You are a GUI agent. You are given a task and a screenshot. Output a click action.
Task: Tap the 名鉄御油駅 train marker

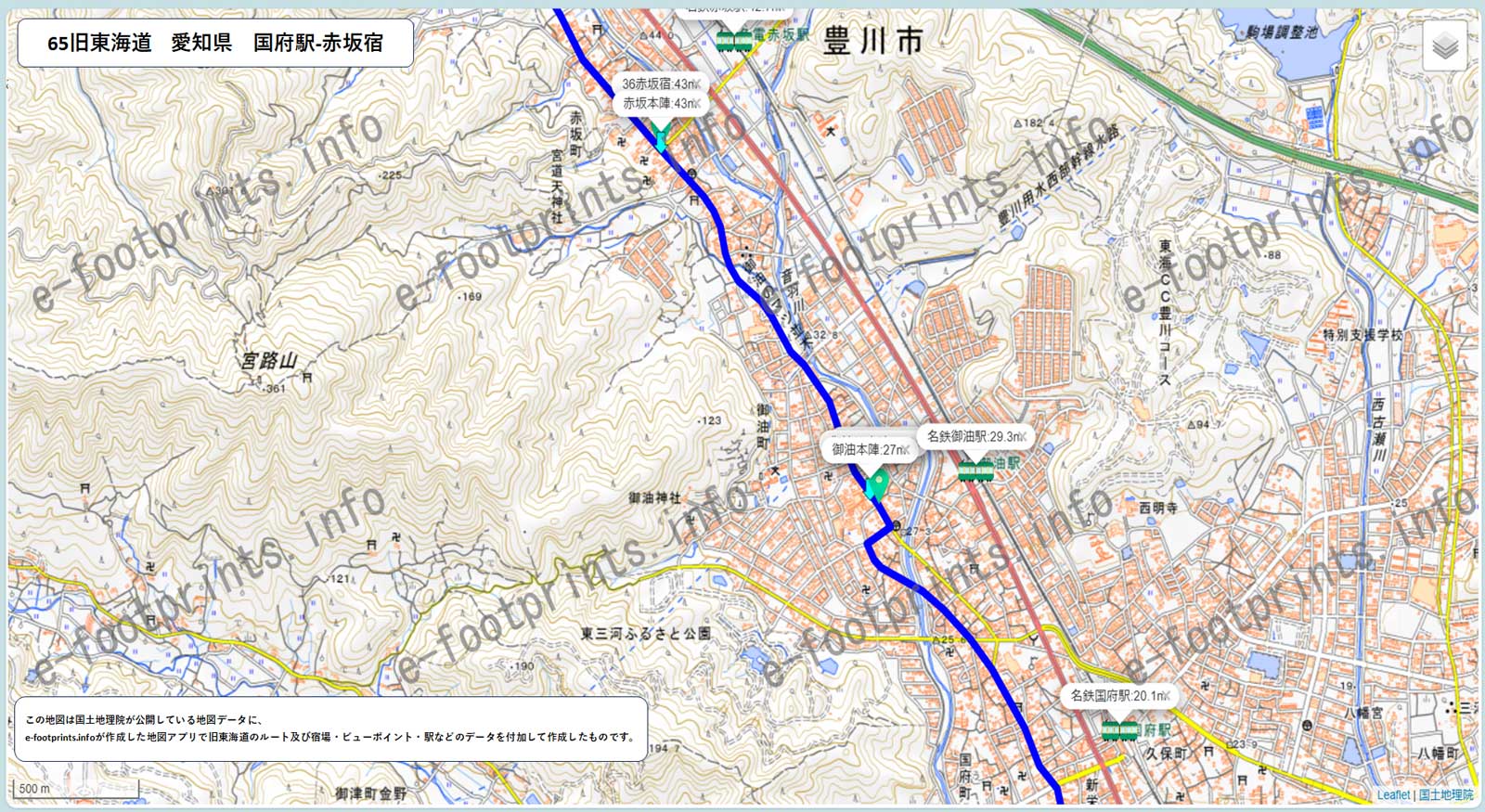[975, 471]
